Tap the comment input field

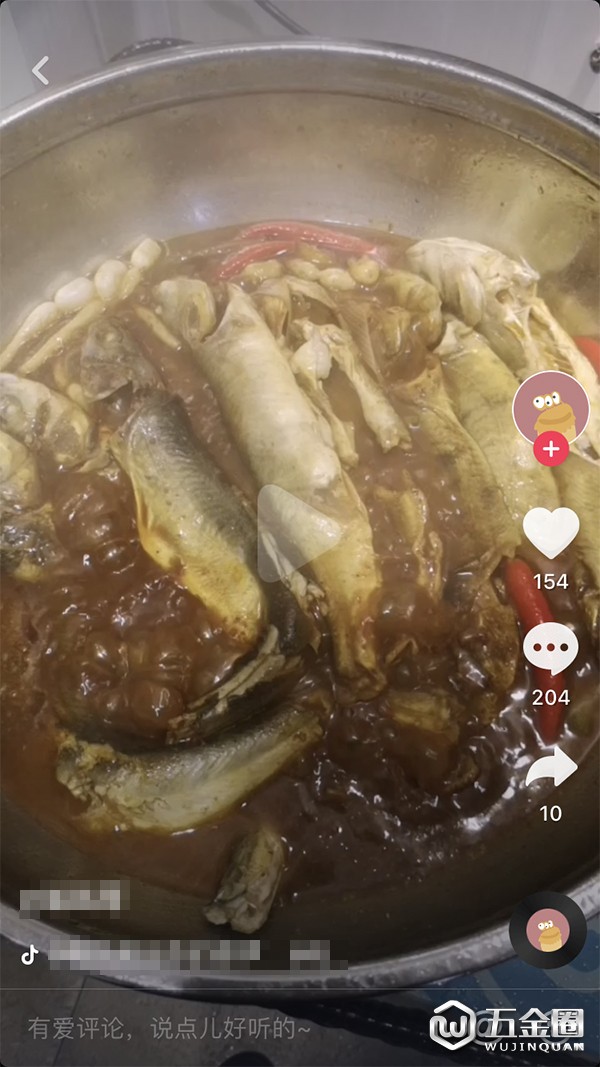coord(200,1028)
